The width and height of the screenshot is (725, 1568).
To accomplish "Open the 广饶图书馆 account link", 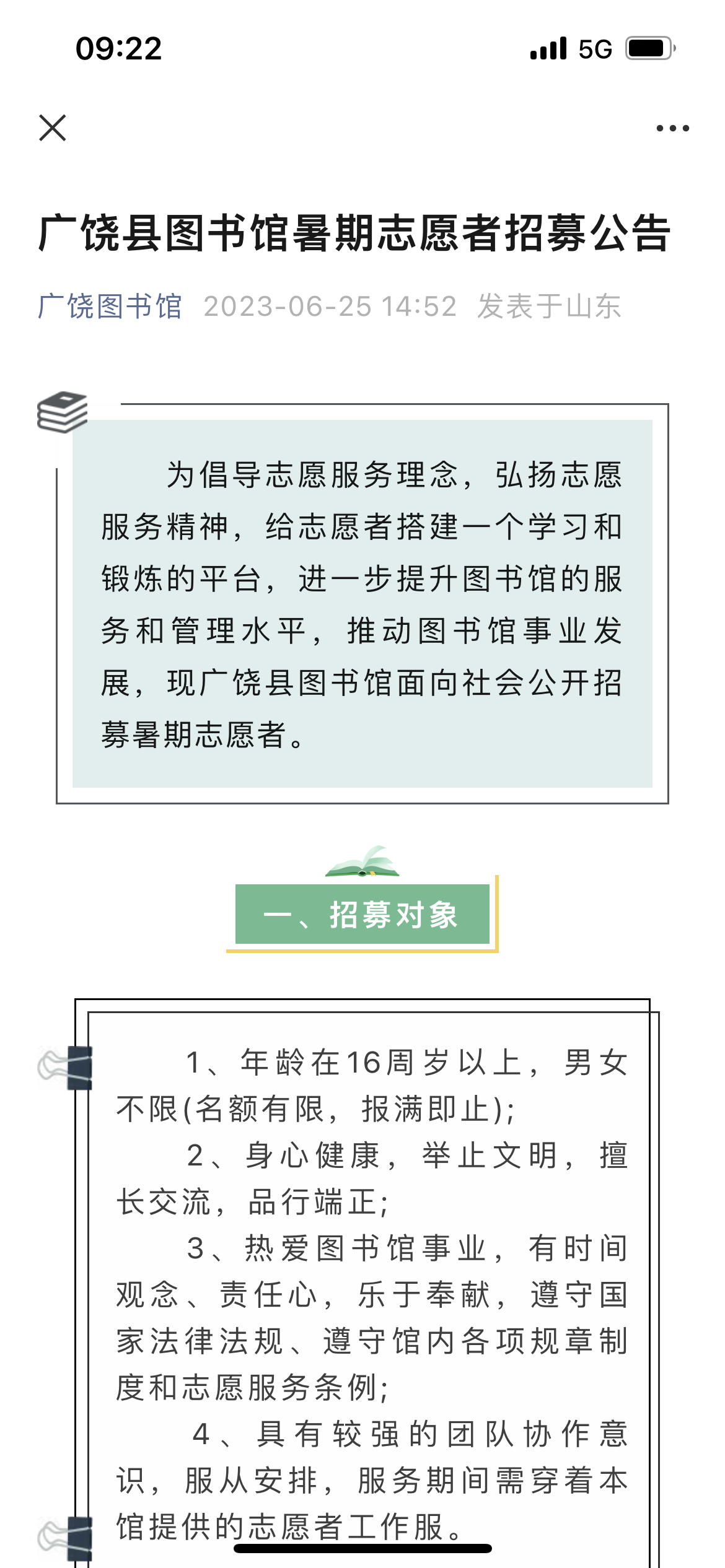I will tap(110, 307).
